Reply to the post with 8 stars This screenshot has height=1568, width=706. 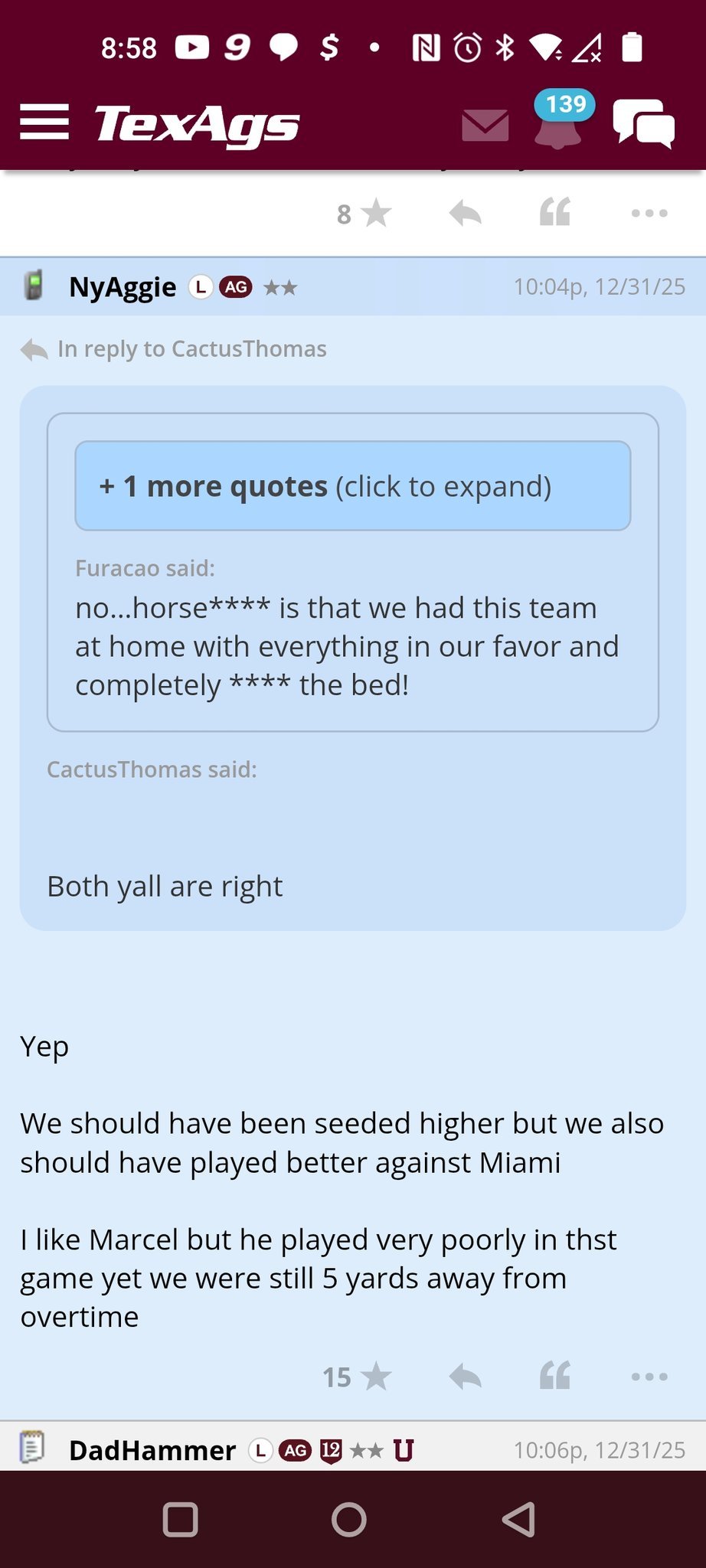pyautogui.click(x=466, y=213)
